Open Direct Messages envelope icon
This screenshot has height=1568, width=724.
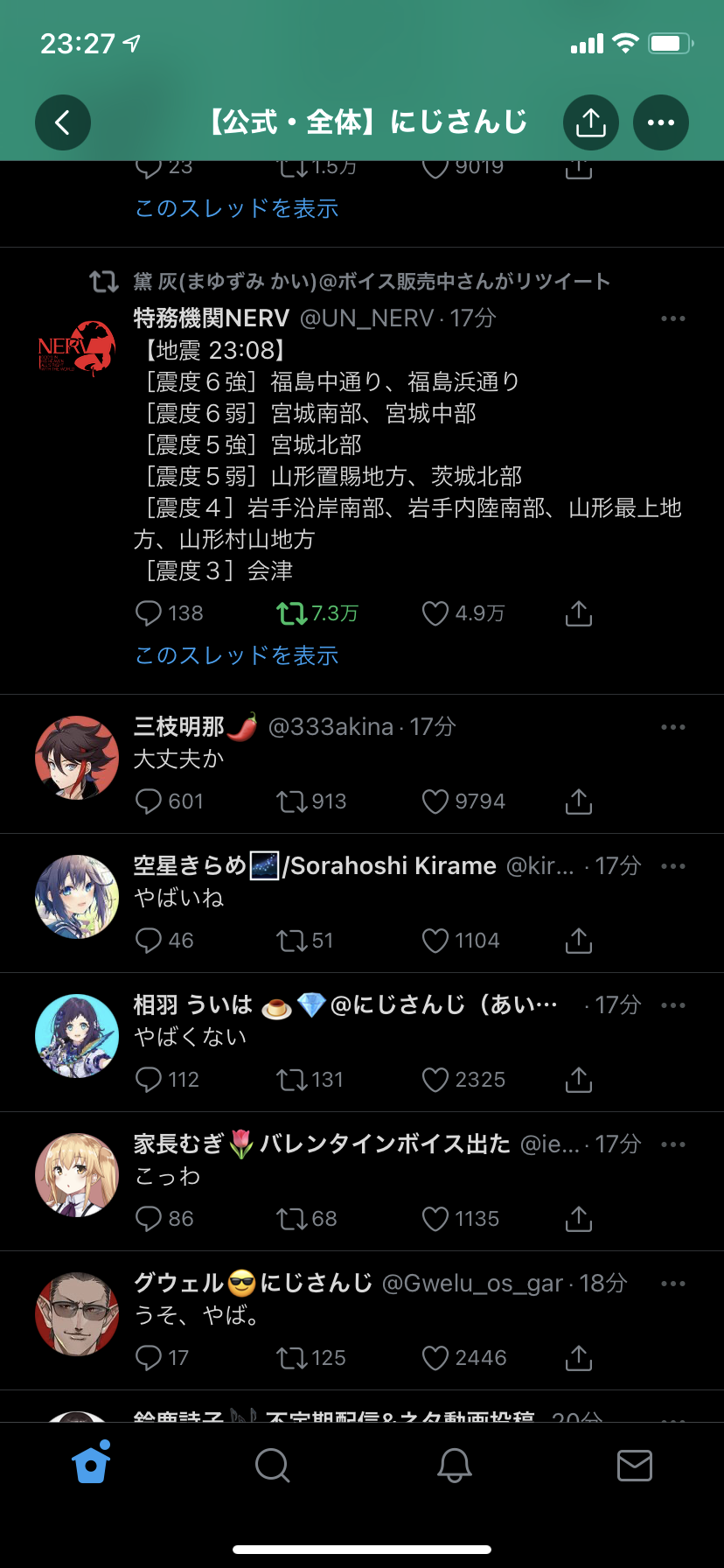(x=636, y=1465)
